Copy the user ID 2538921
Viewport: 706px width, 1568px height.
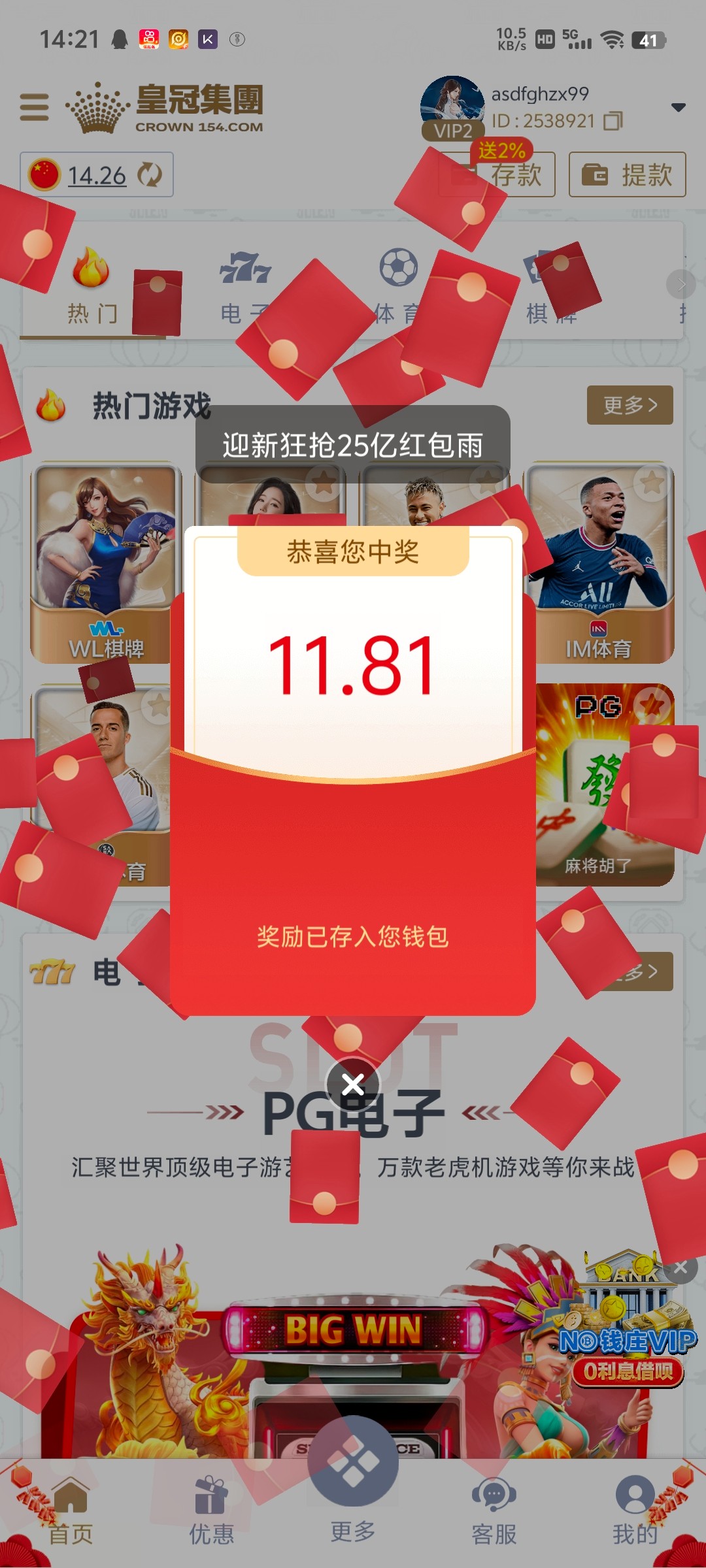click(x=613, y=121)
